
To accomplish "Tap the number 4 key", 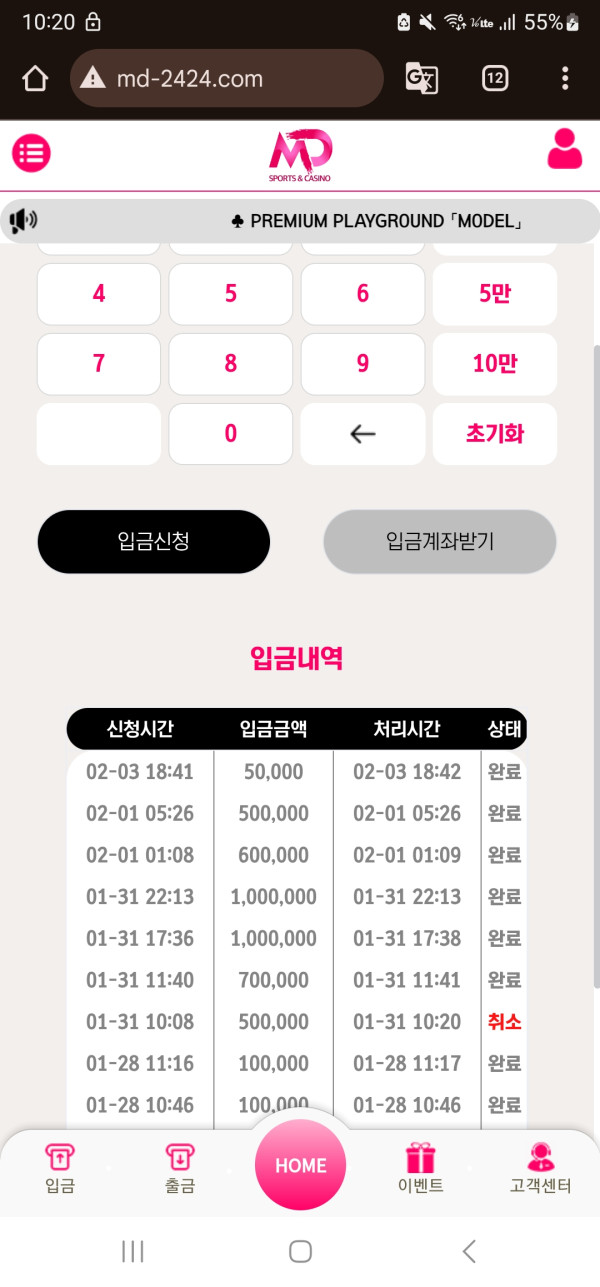I will pyautogui.click(x=98, y=294).
